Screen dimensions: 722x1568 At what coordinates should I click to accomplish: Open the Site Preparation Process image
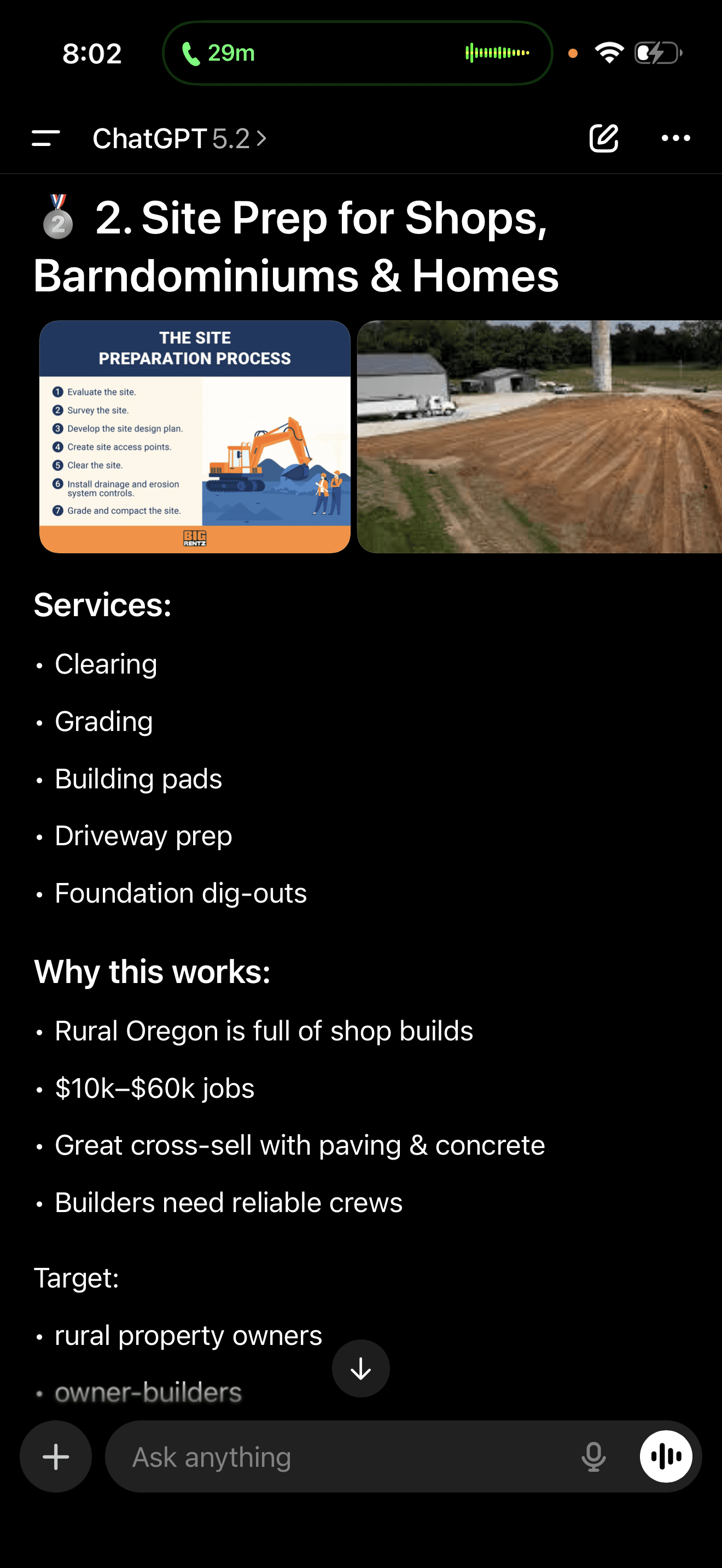pyautogui.click(x=195, y=436)
